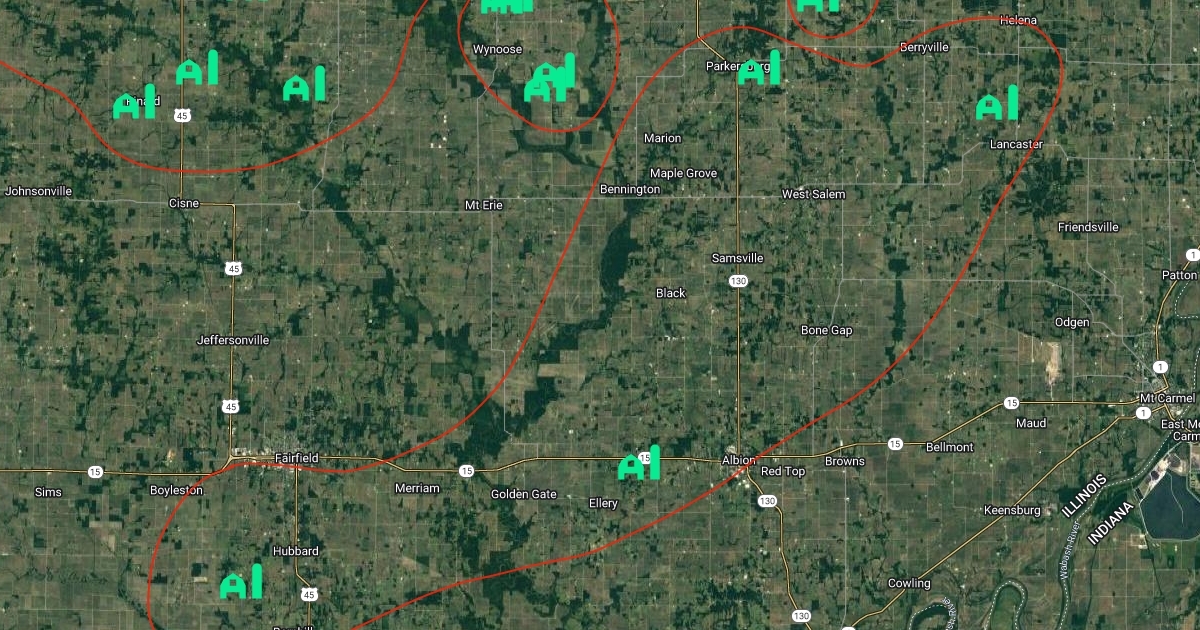Select the green marker over Rinard

click(x=135, y=103)
